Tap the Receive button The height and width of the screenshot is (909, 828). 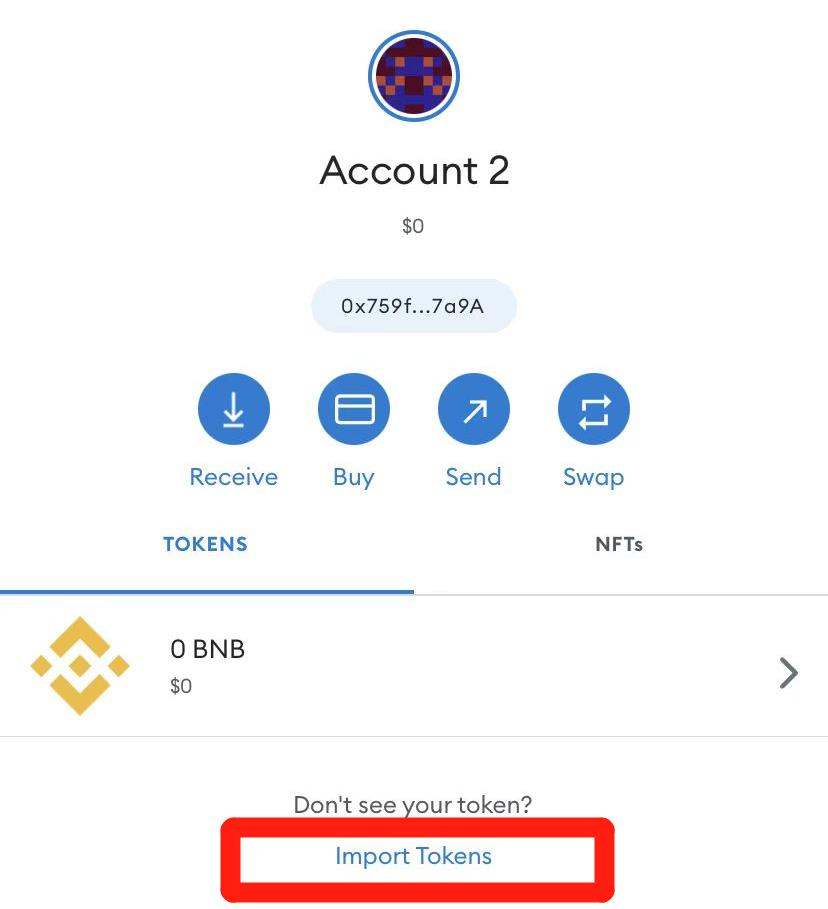(234, 410)
